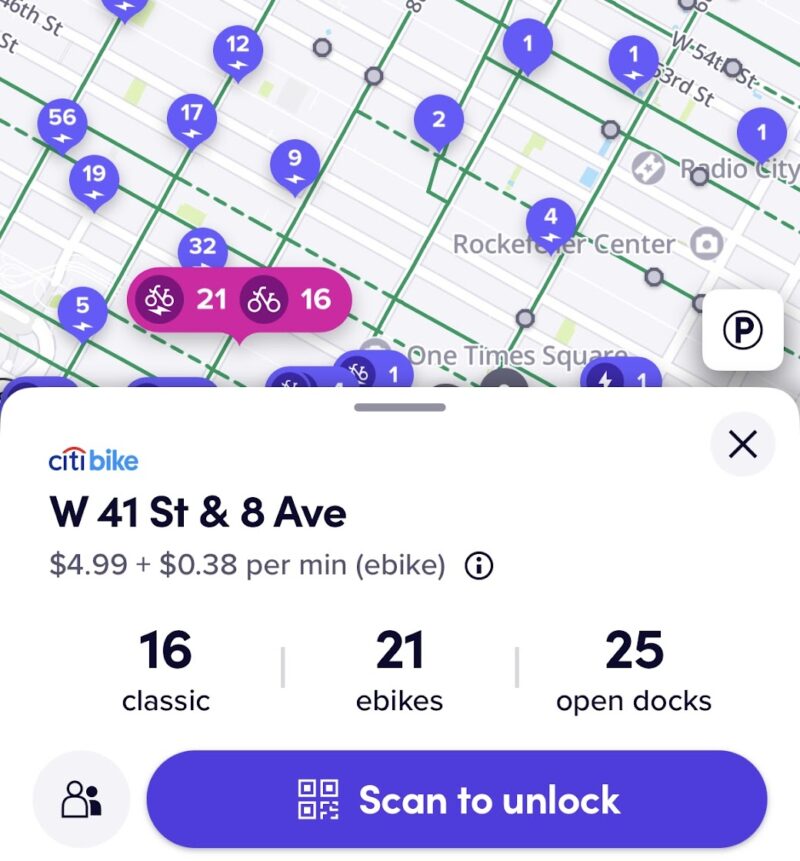Select the station marker showing 5

click(x=83, y=310)
